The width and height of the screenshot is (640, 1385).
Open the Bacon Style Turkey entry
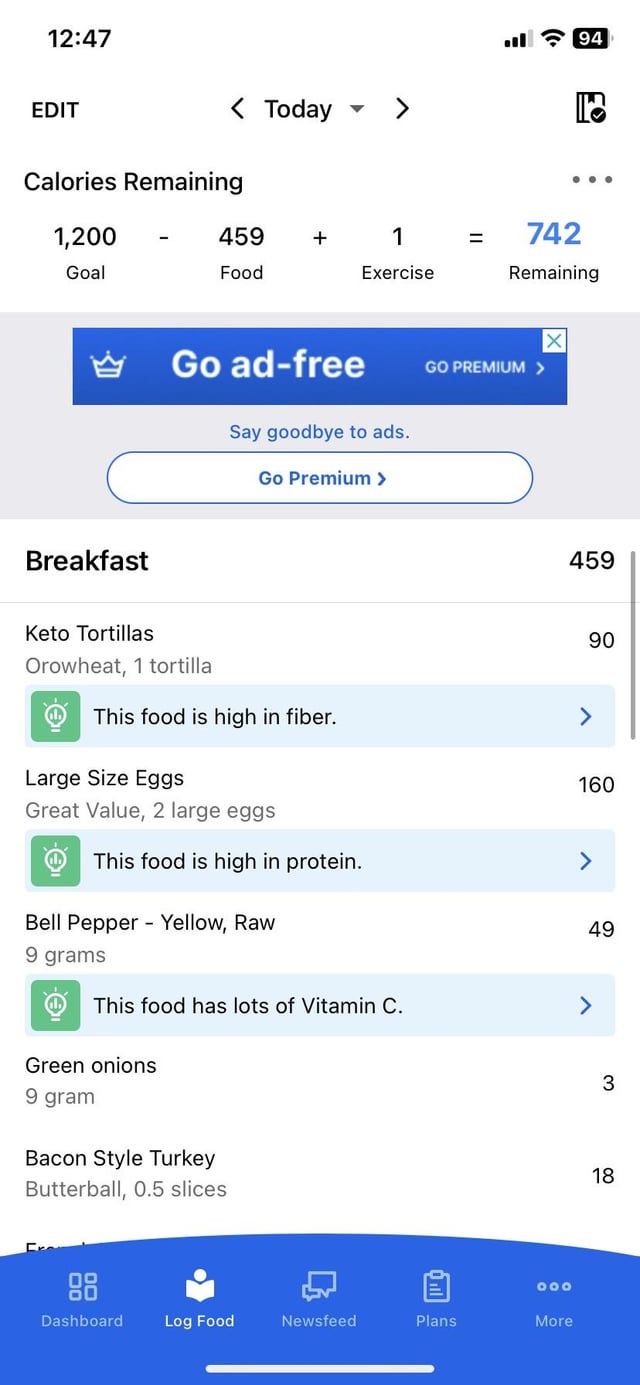pyautogui.click(x=320, y=1173)
